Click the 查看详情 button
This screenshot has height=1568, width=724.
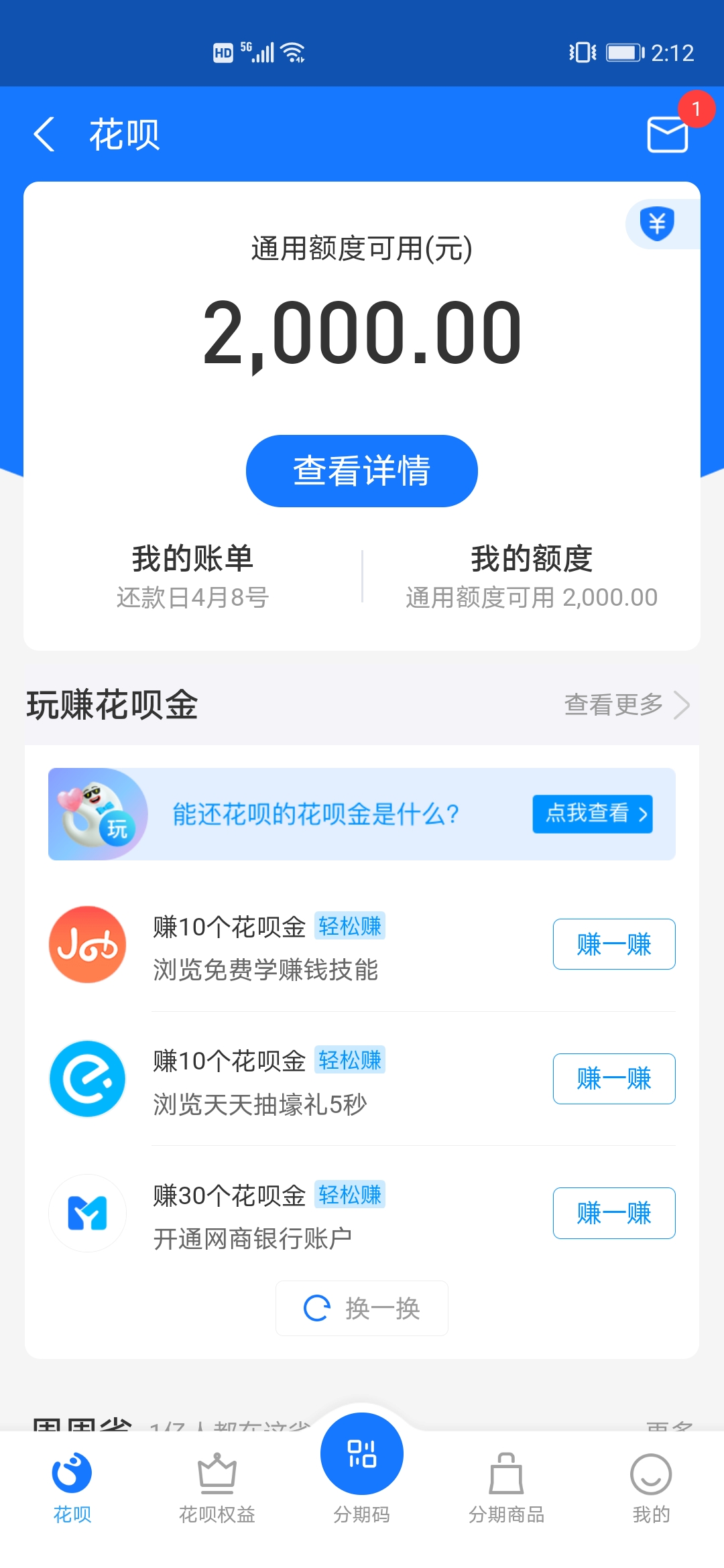pyautogui.click(x=361, y=470)
